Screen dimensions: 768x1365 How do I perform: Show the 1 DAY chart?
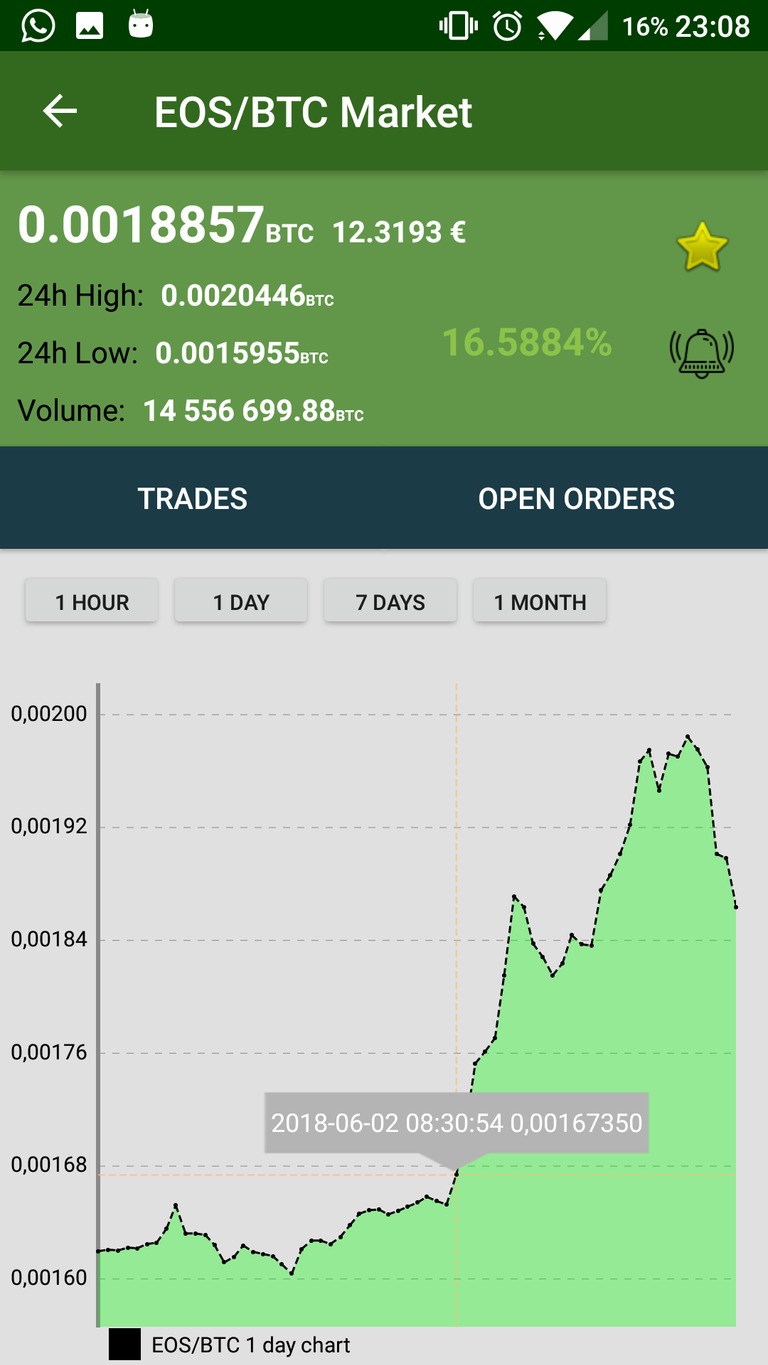(241, 601)
